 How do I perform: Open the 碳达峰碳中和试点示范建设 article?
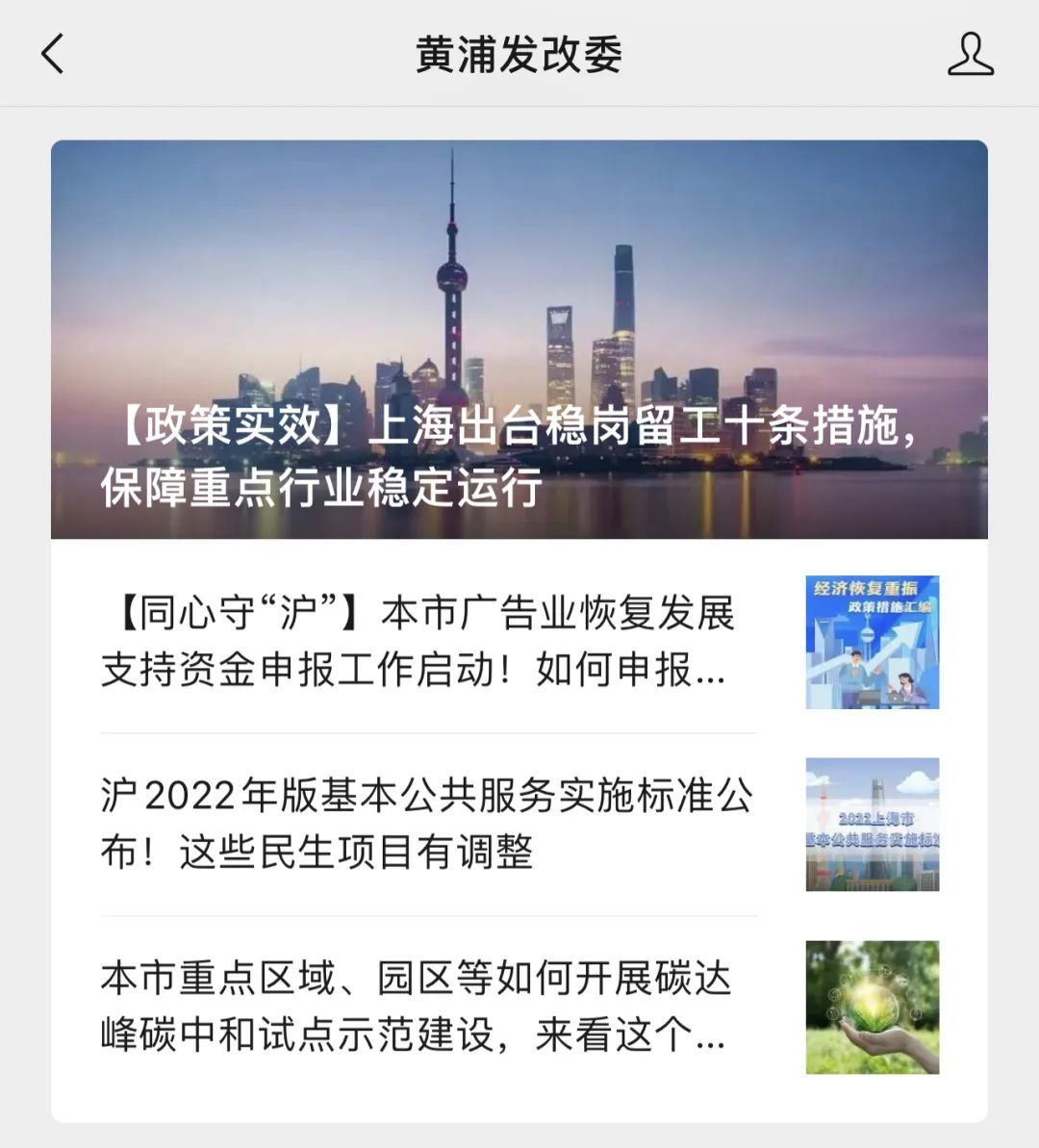(x=416, y=1007)
